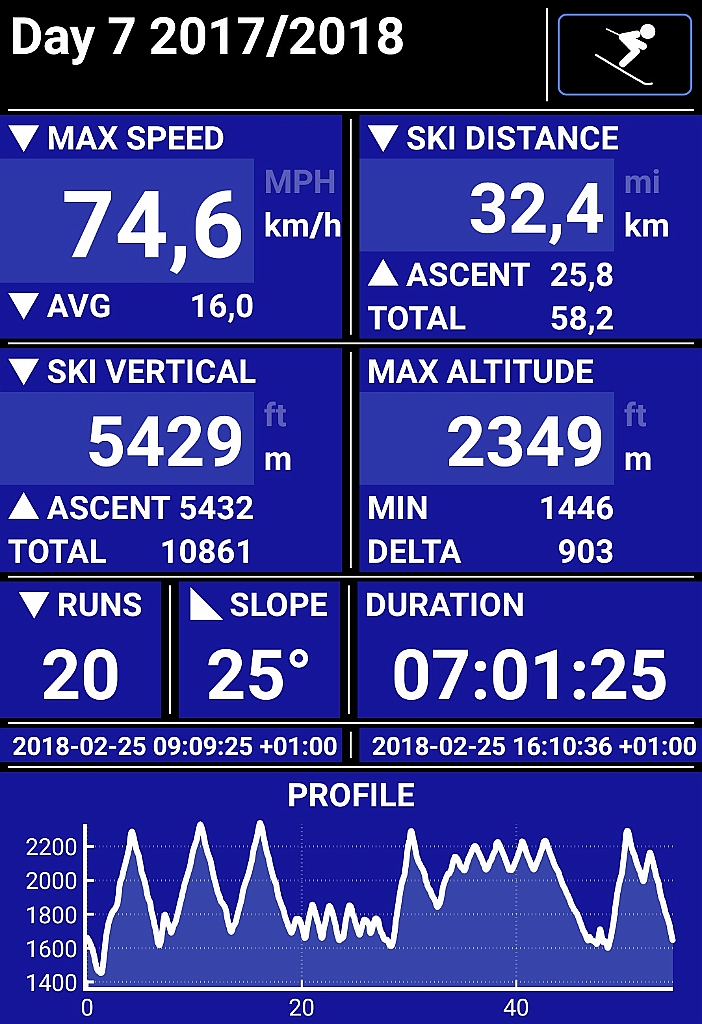
Task: Switch max speed unit to MPH
Action: 300,182
